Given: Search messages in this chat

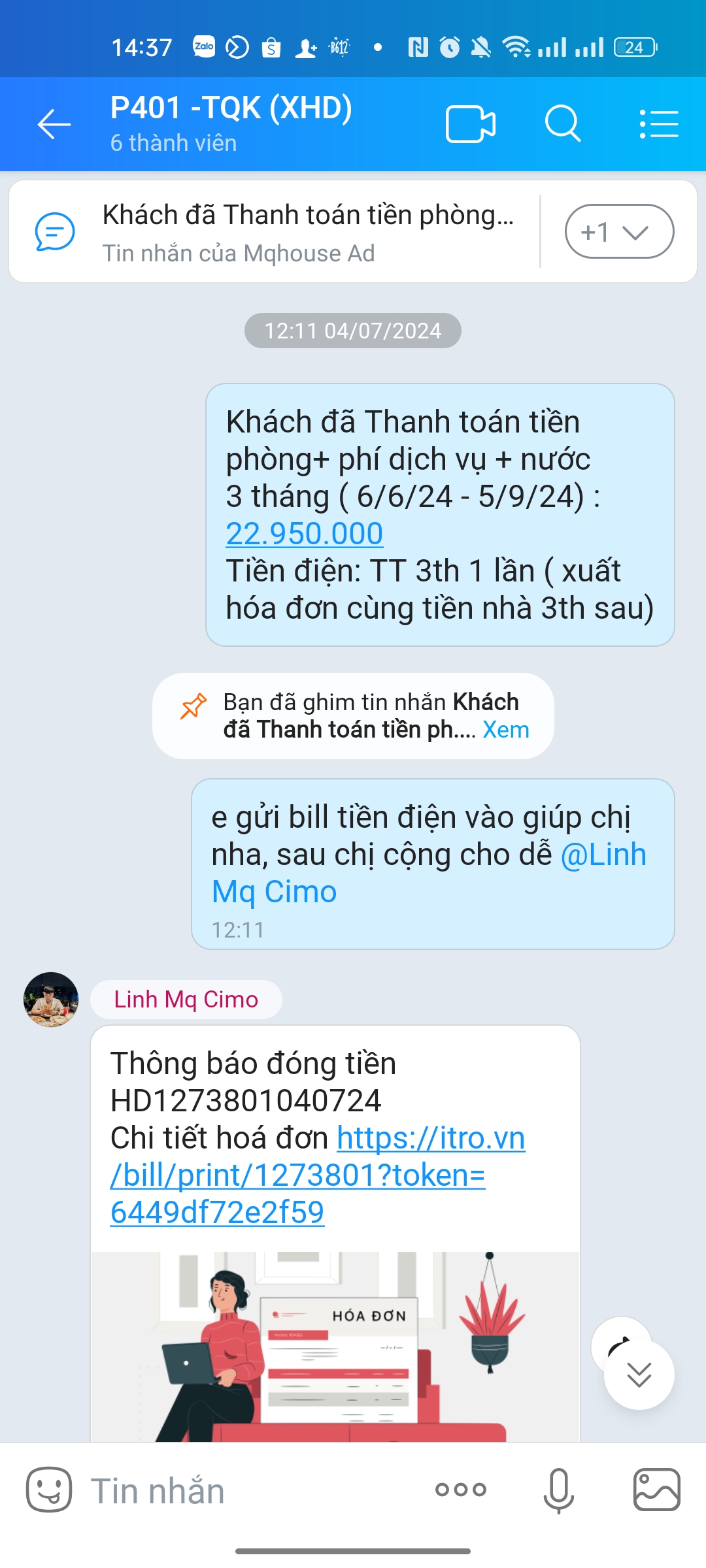Looking at the screenshot, I should click(x=562, y=124).
